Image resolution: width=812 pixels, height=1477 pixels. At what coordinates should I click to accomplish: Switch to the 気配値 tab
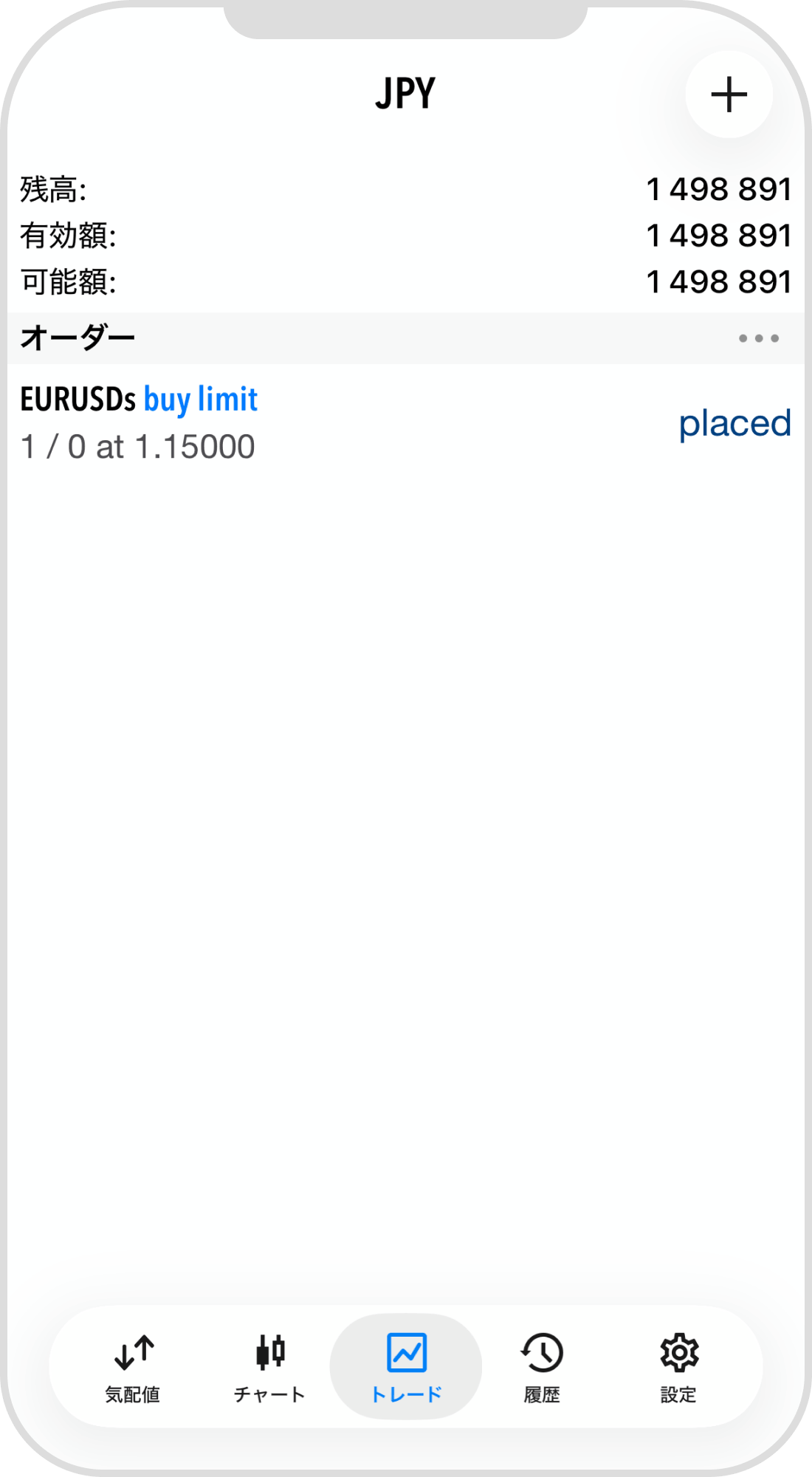click(133, 1367)
